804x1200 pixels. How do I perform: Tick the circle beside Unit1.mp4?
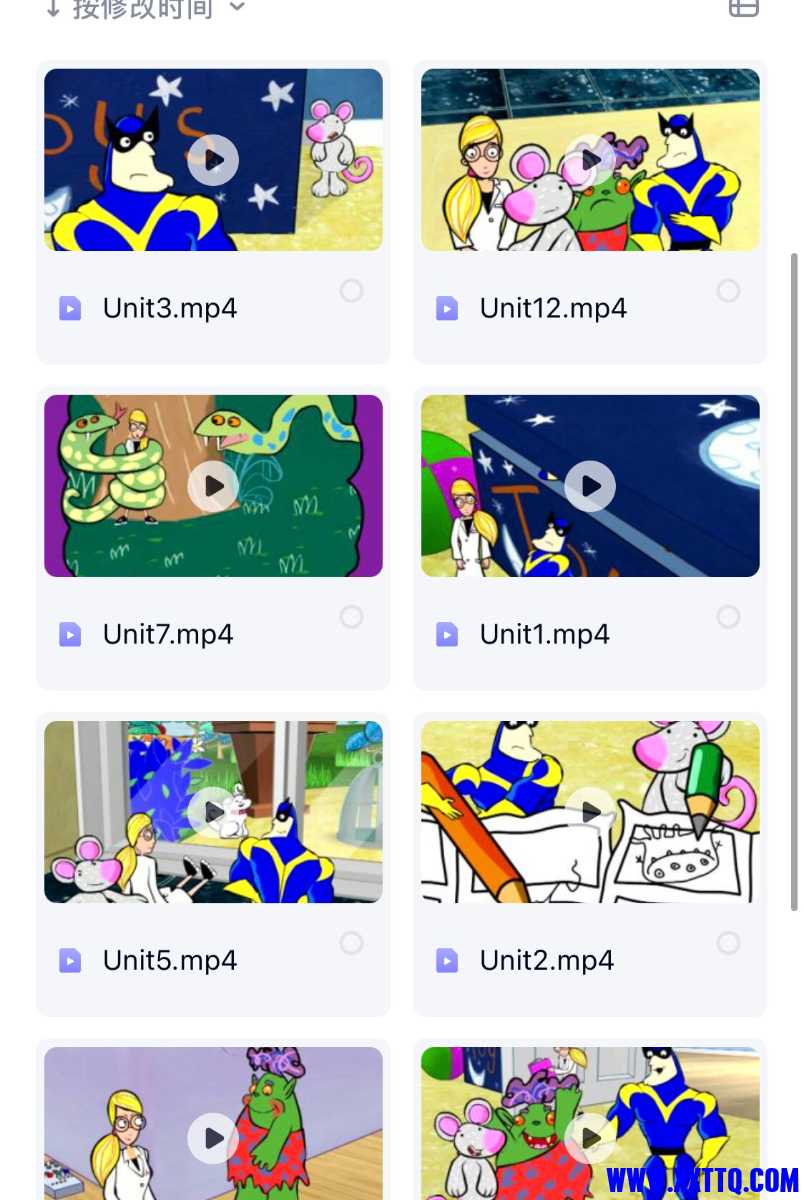click(728, 617)
